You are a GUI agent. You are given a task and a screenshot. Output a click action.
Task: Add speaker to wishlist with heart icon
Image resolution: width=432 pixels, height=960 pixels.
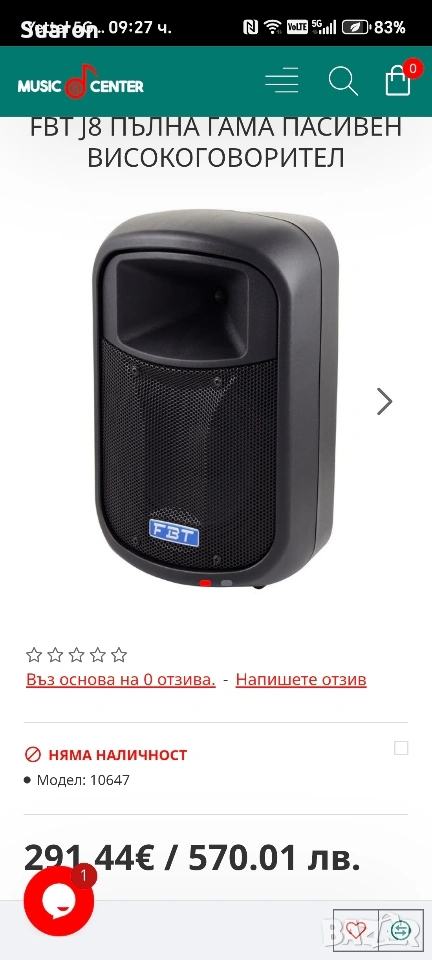[356, 930]
